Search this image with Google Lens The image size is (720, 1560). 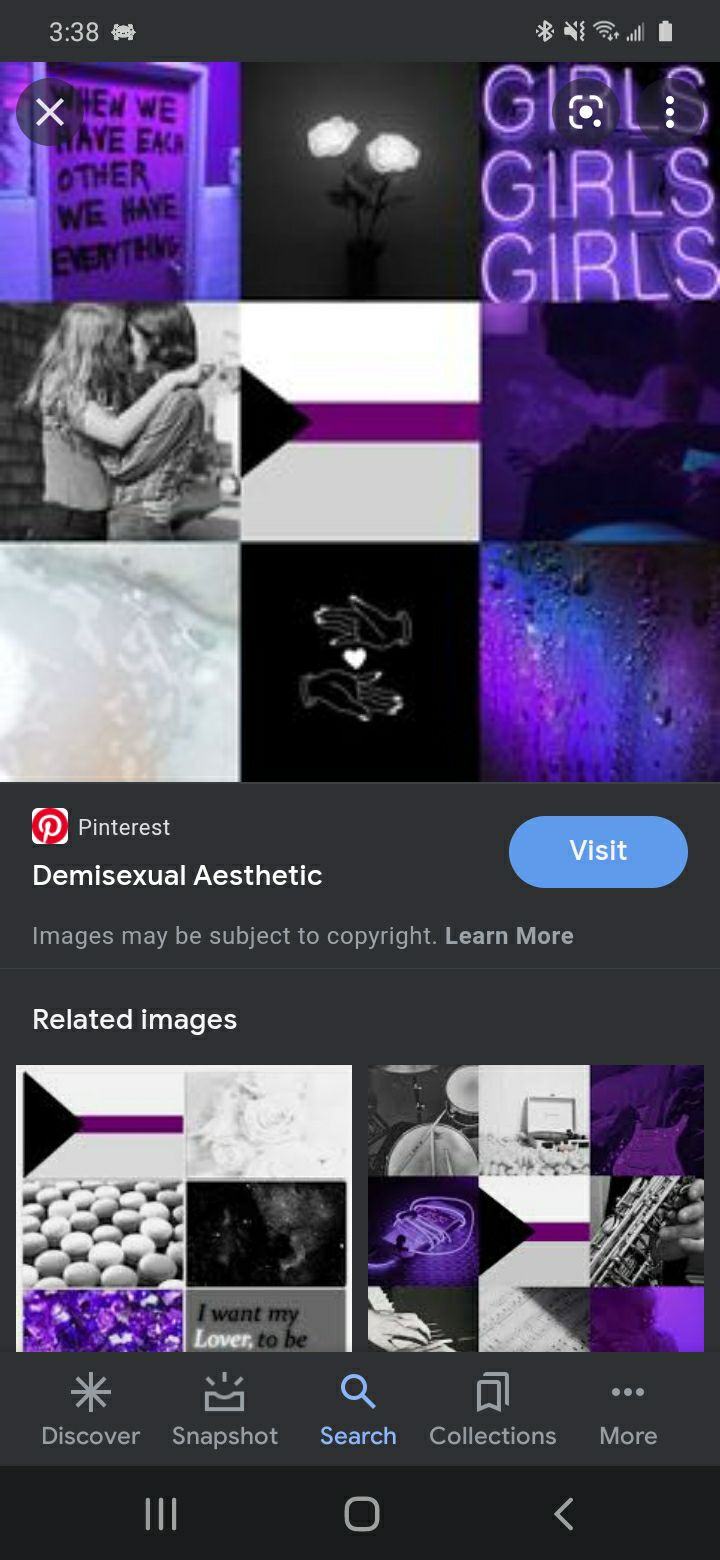tap(586, 112)
